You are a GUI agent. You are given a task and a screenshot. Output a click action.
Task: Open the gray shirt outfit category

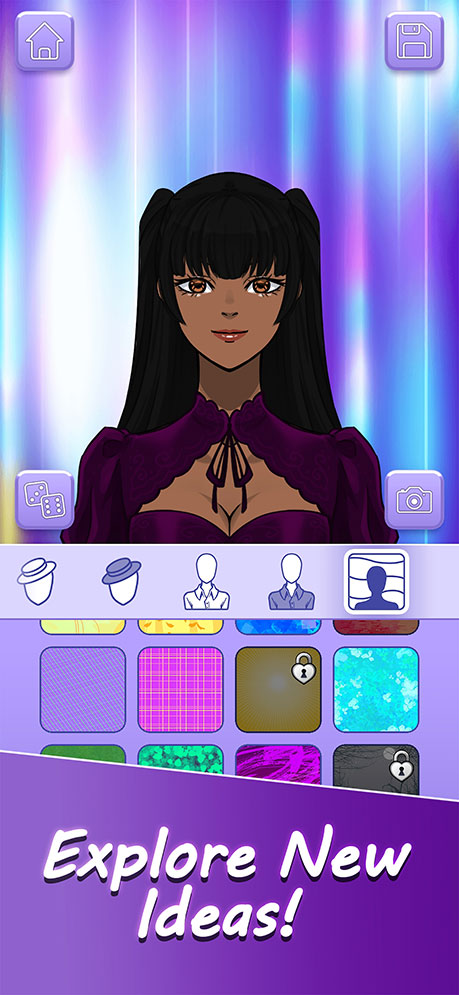(291, 581)
